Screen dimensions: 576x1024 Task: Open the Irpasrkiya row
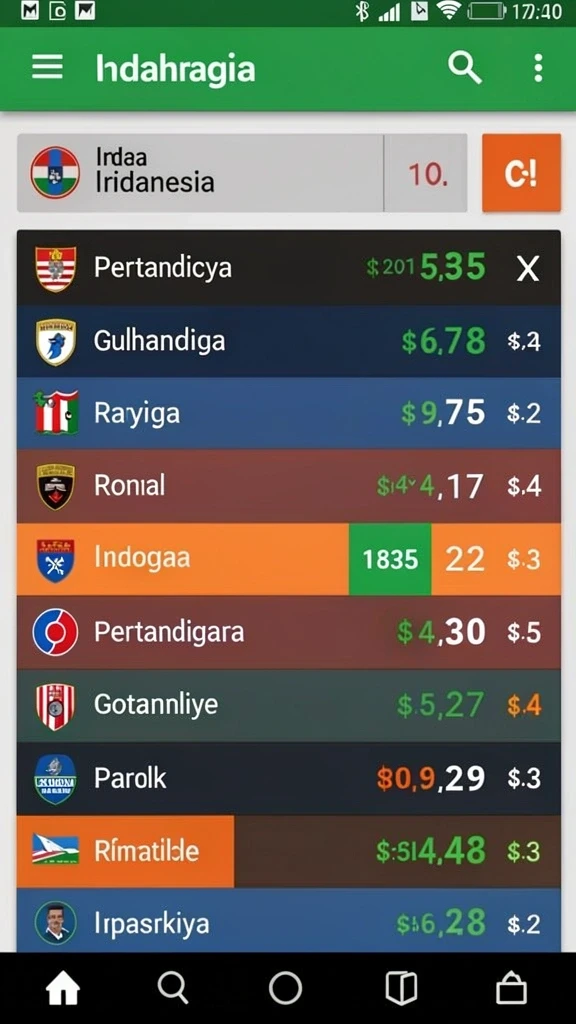(x=289, y=920)
